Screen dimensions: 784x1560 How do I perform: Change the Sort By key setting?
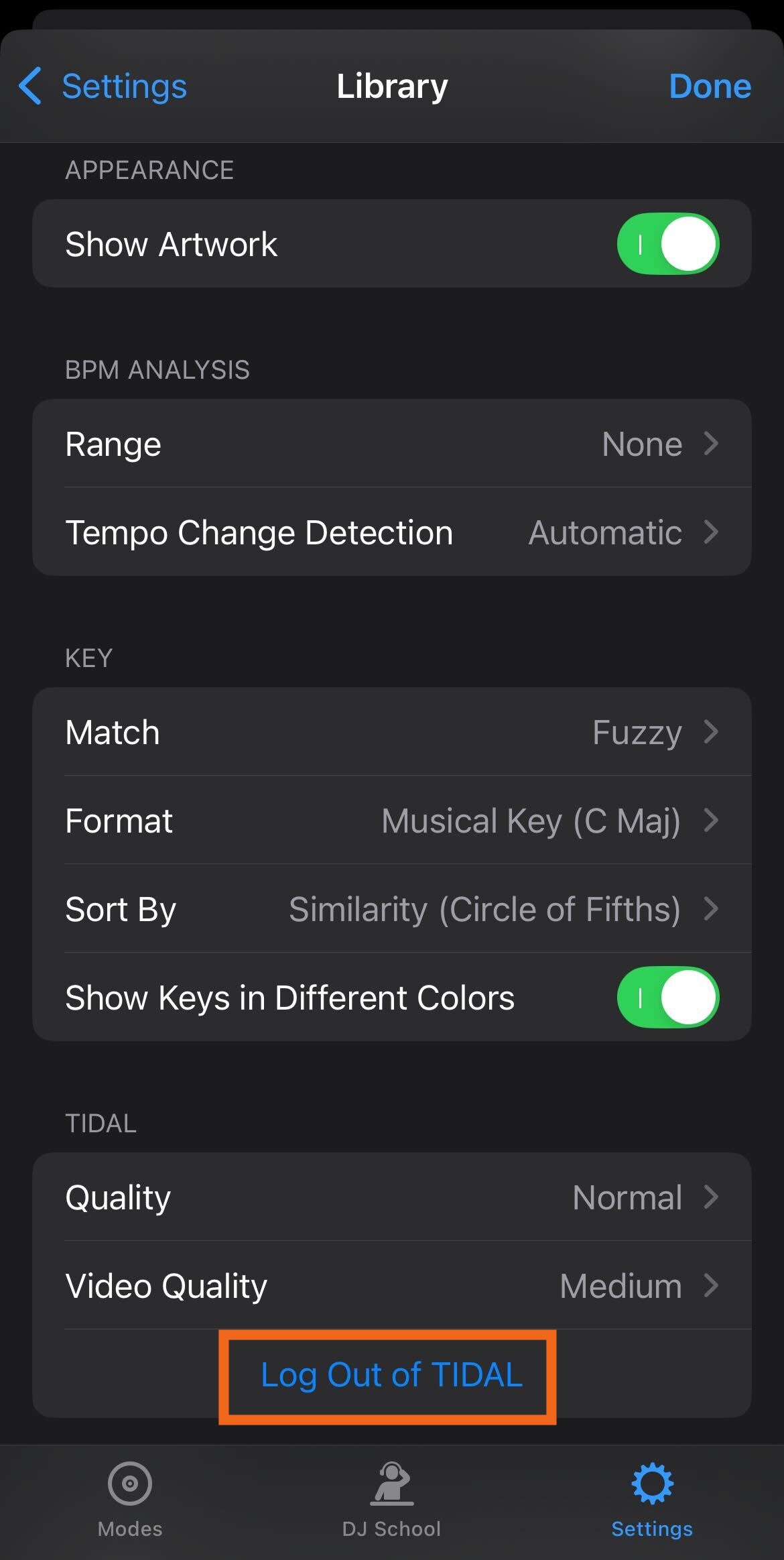click(x=391, y=909)
